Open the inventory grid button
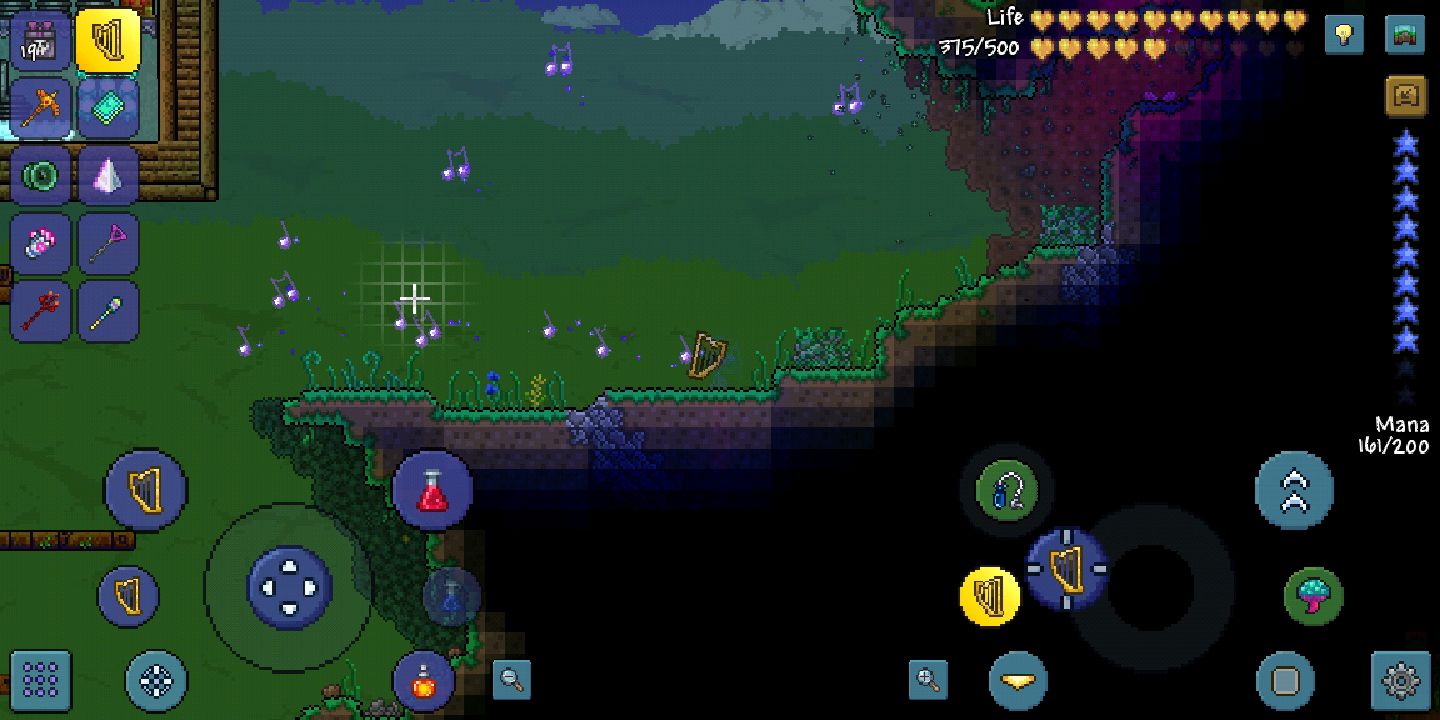The height and width of the screenshot is (720, 1440). 40,680
